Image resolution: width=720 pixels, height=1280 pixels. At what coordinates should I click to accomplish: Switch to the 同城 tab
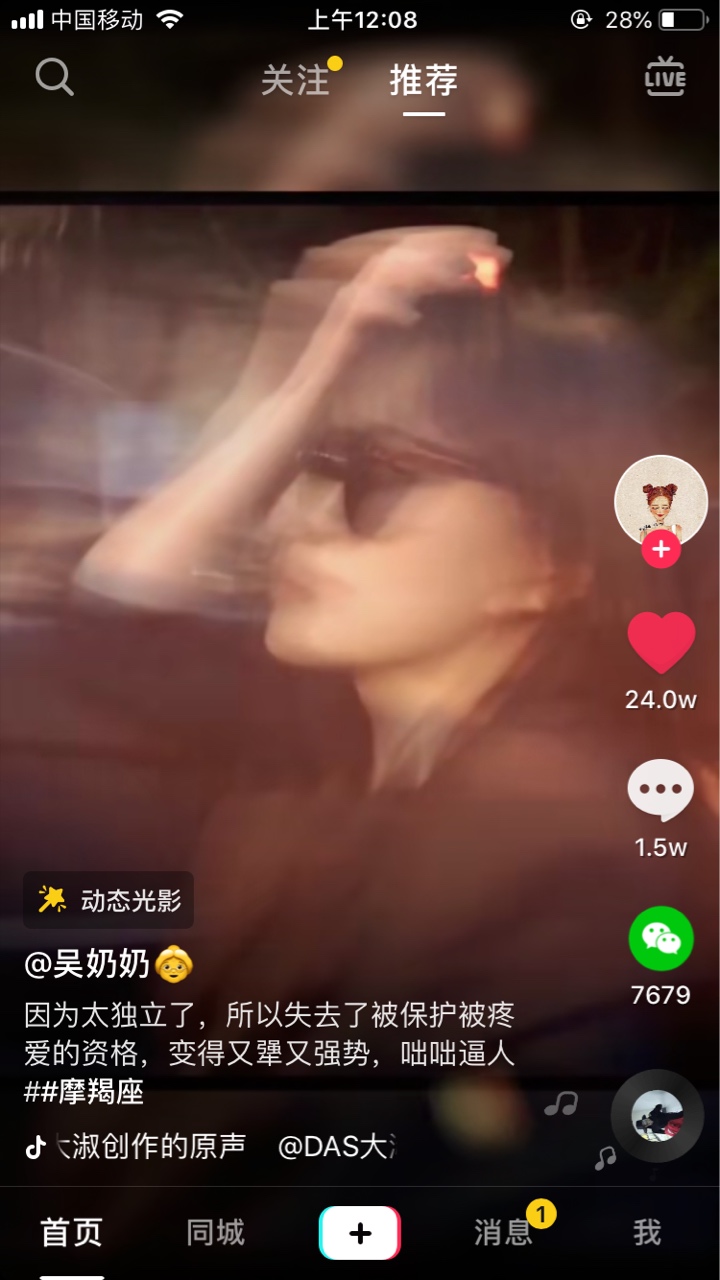point(215,1233)
